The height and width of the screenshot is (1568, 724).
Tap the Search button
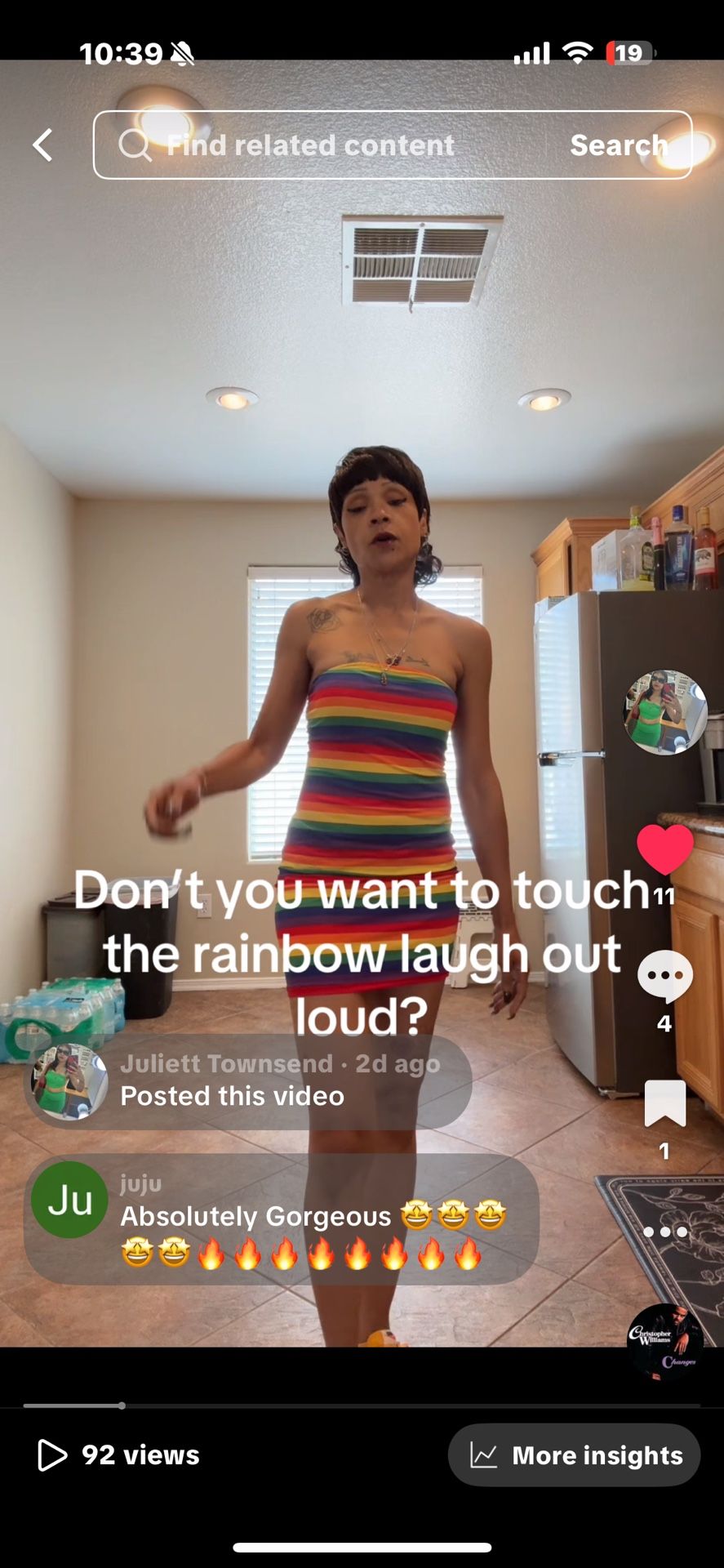619,145
